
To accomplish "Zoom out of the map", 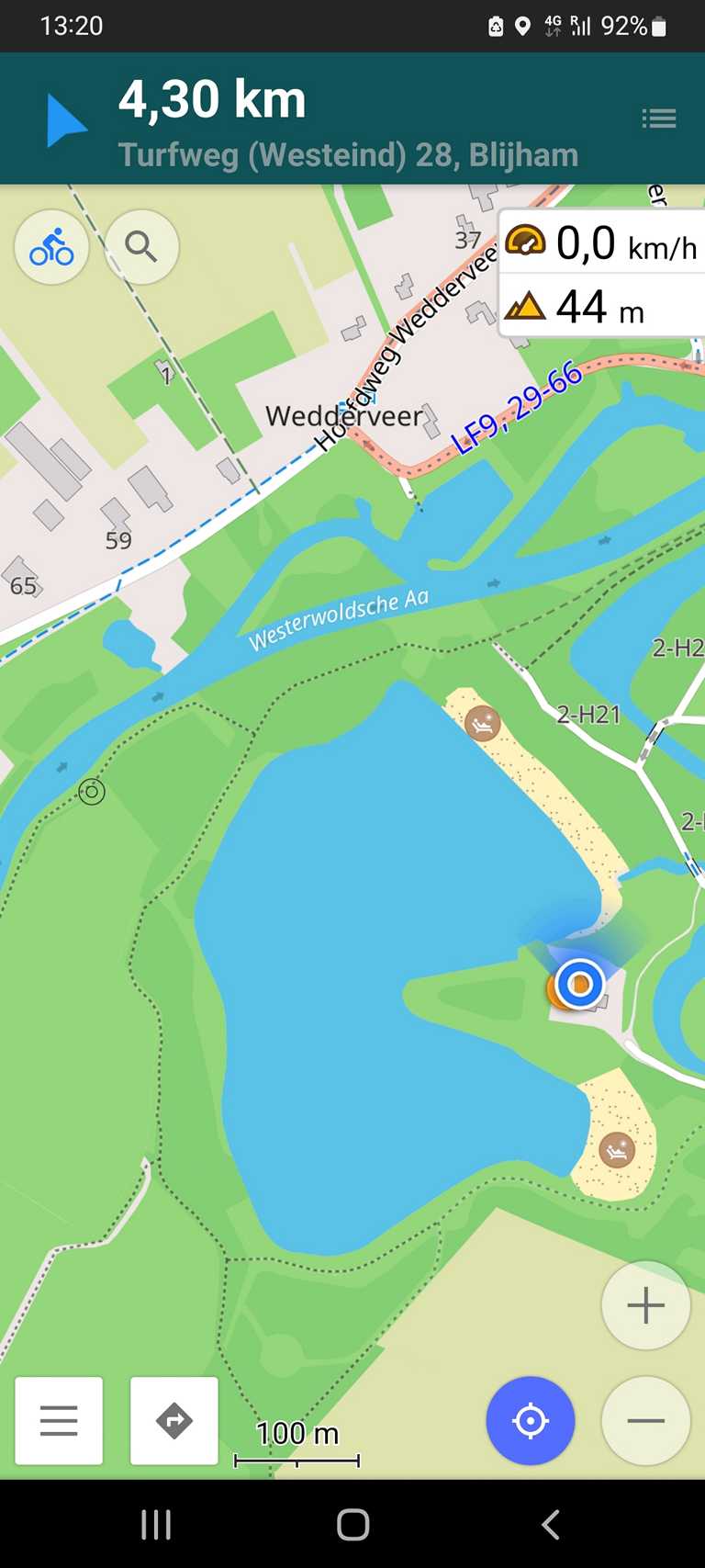I will 645,1421.
